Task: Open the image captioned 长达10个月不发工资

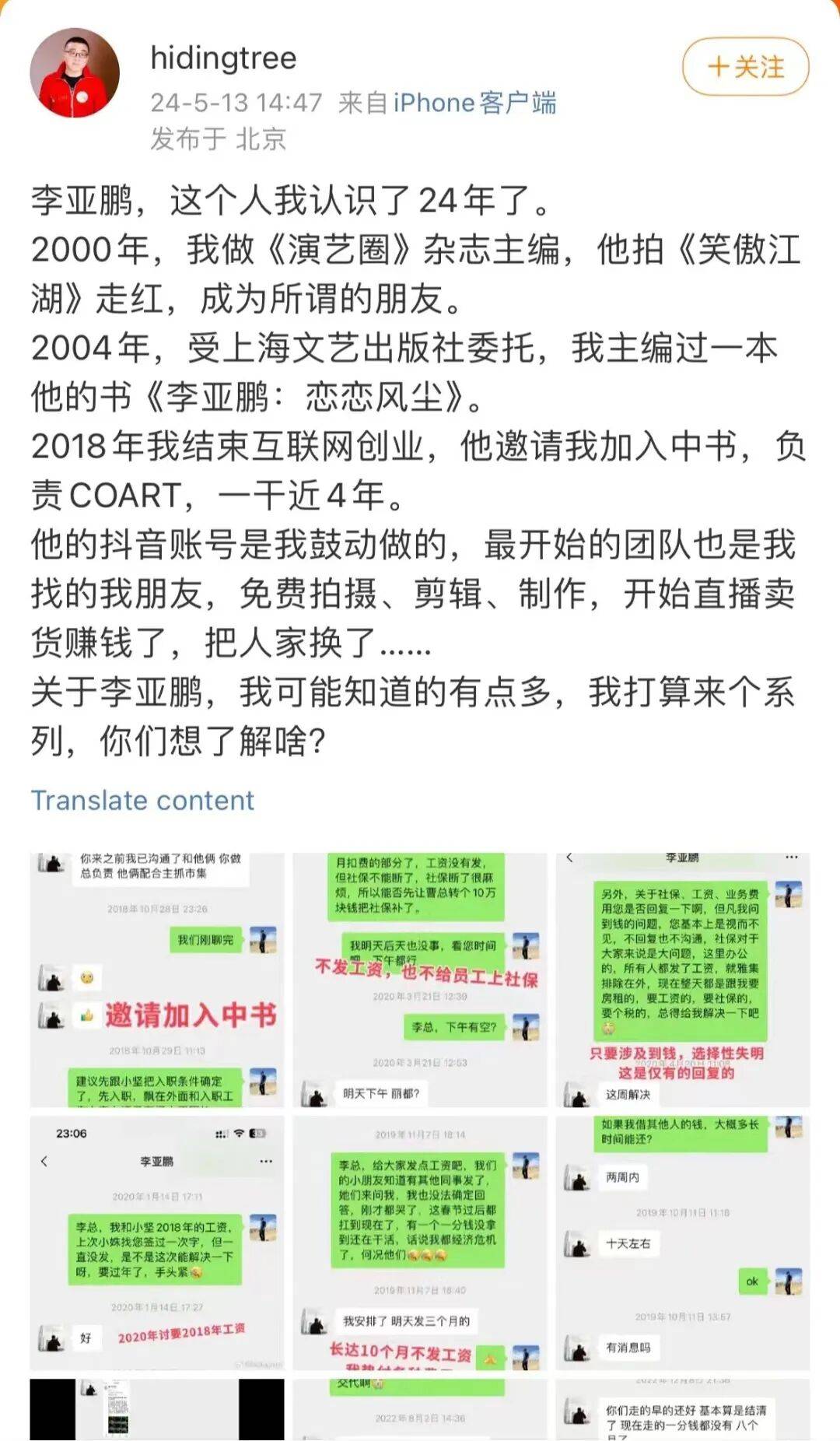Action: click(419, 1242)
